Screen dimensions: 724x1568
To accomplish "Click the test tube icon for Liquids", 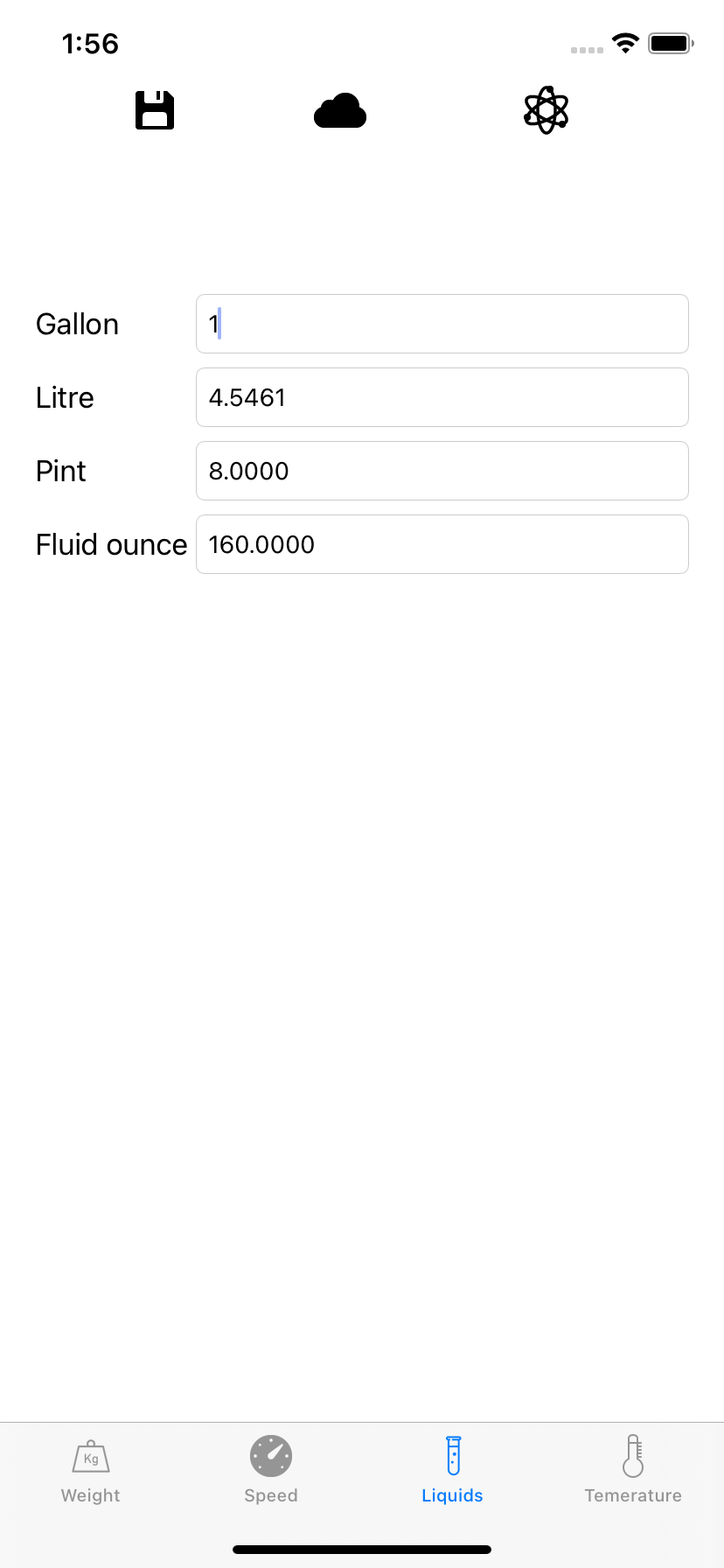I will click(x=452, y=1455).
